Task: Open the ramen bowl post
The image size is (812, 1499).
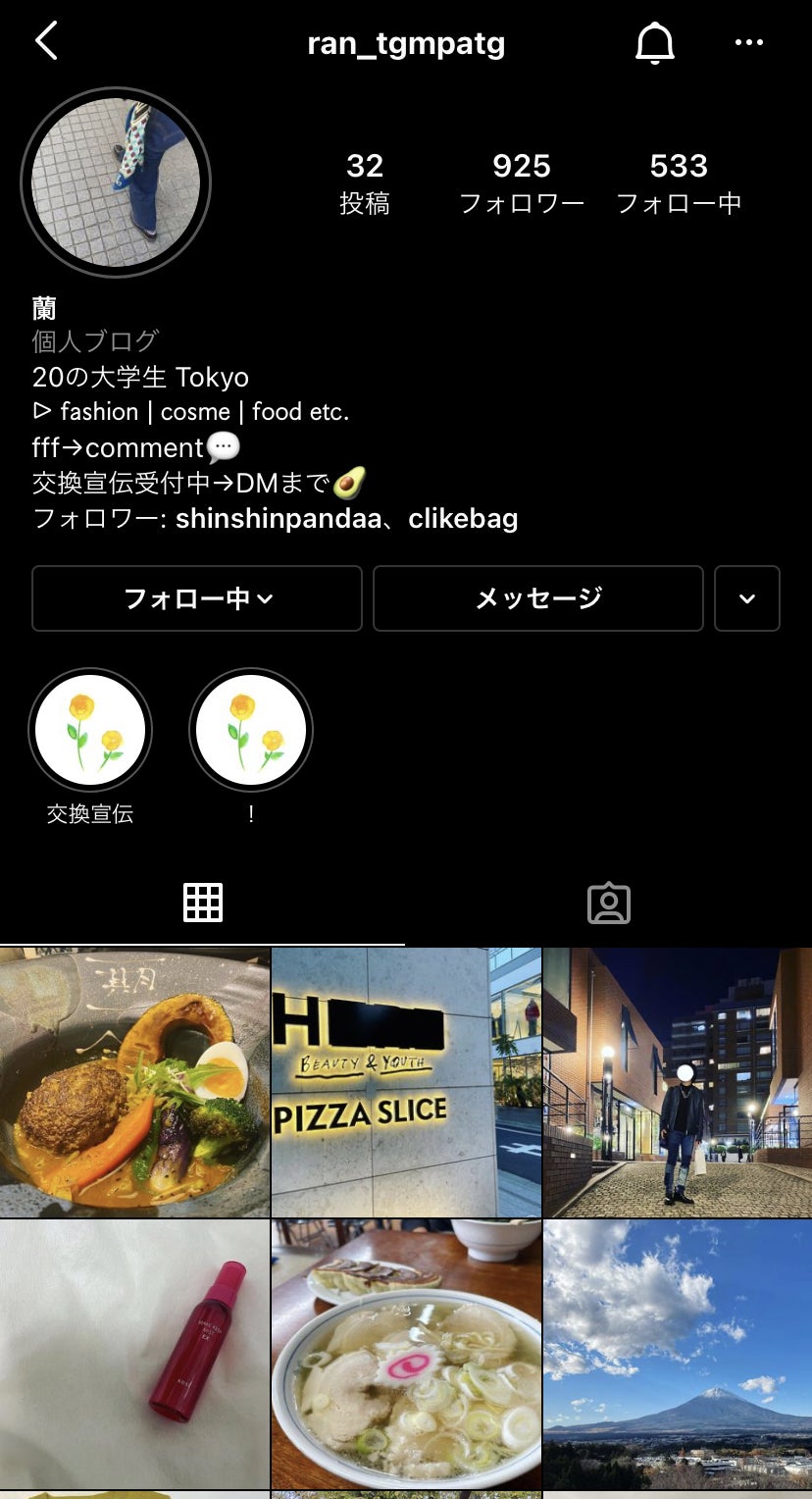Action: (x=406, y=1355)
